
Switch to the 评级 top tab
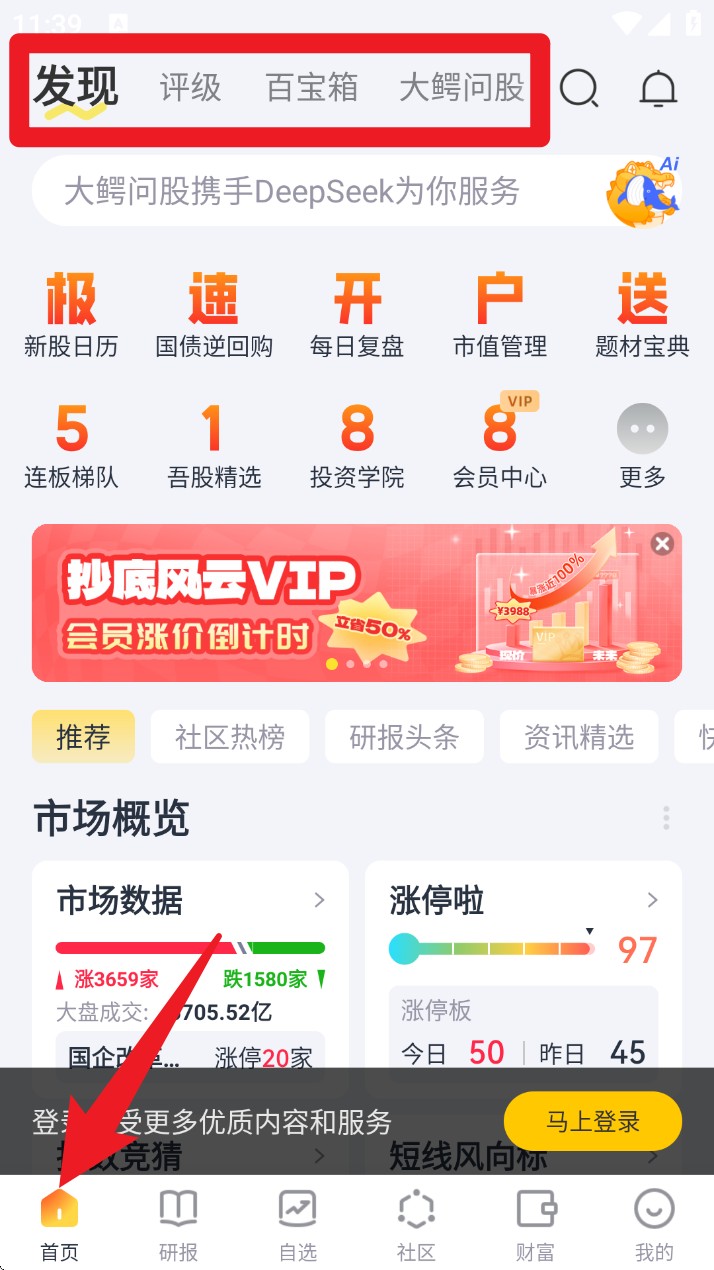click(190, 88)
